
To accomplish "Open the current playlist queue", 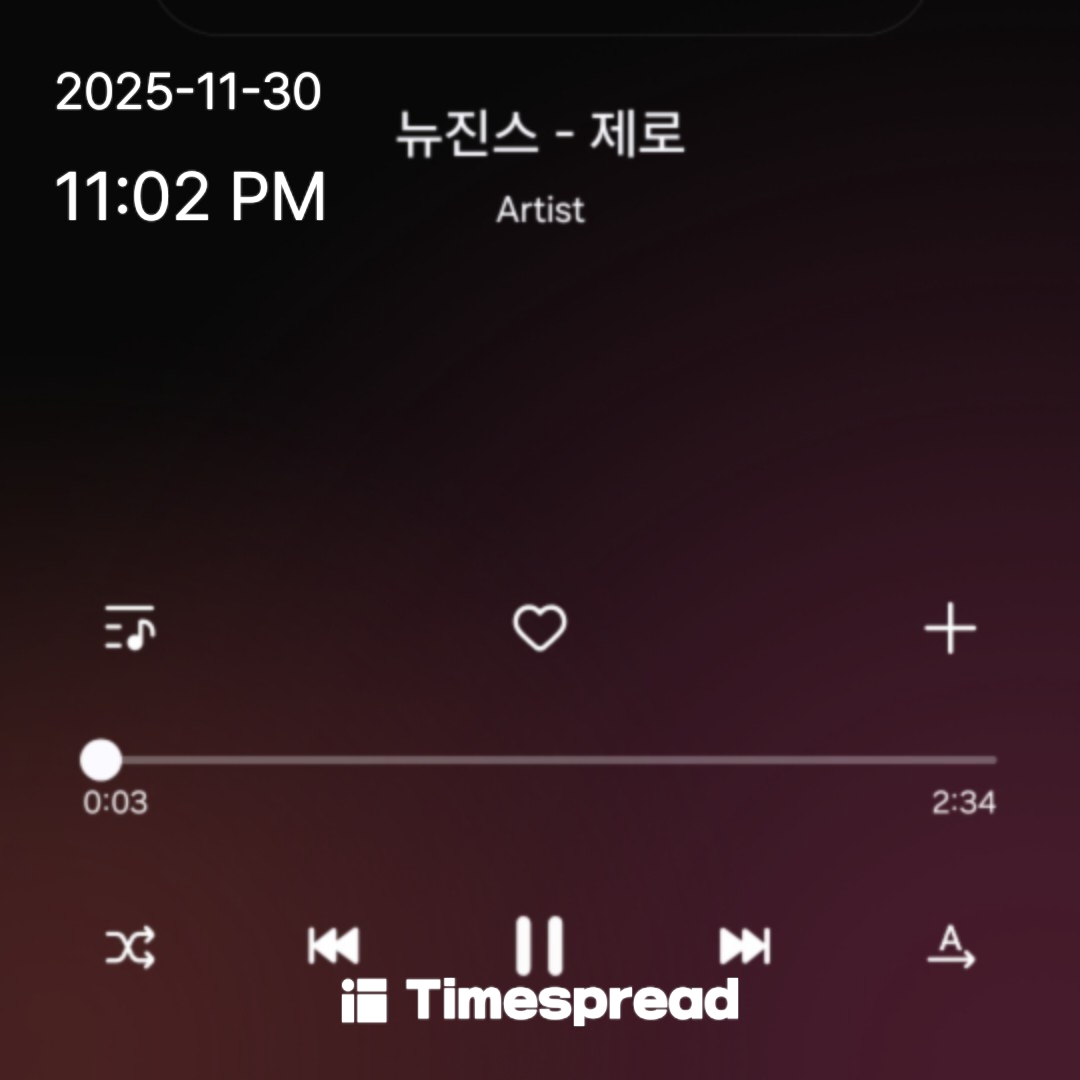I will (x=130, y=628).
